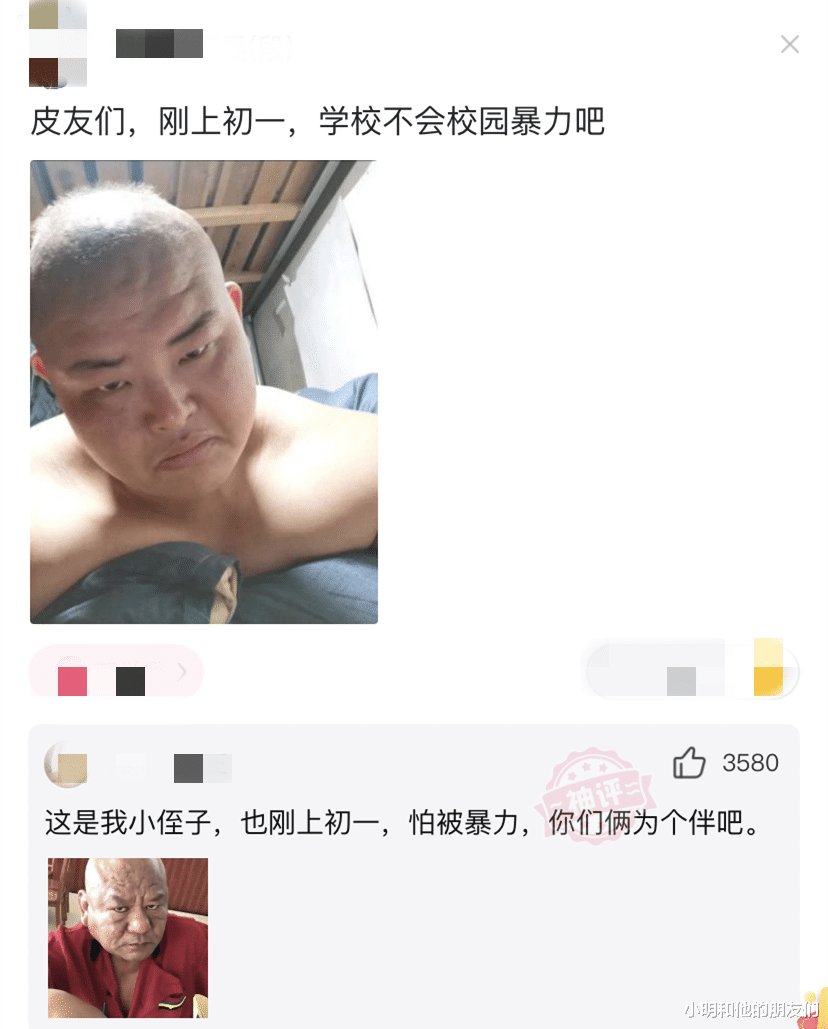Tap the like count showing 3580

point(750,763)
